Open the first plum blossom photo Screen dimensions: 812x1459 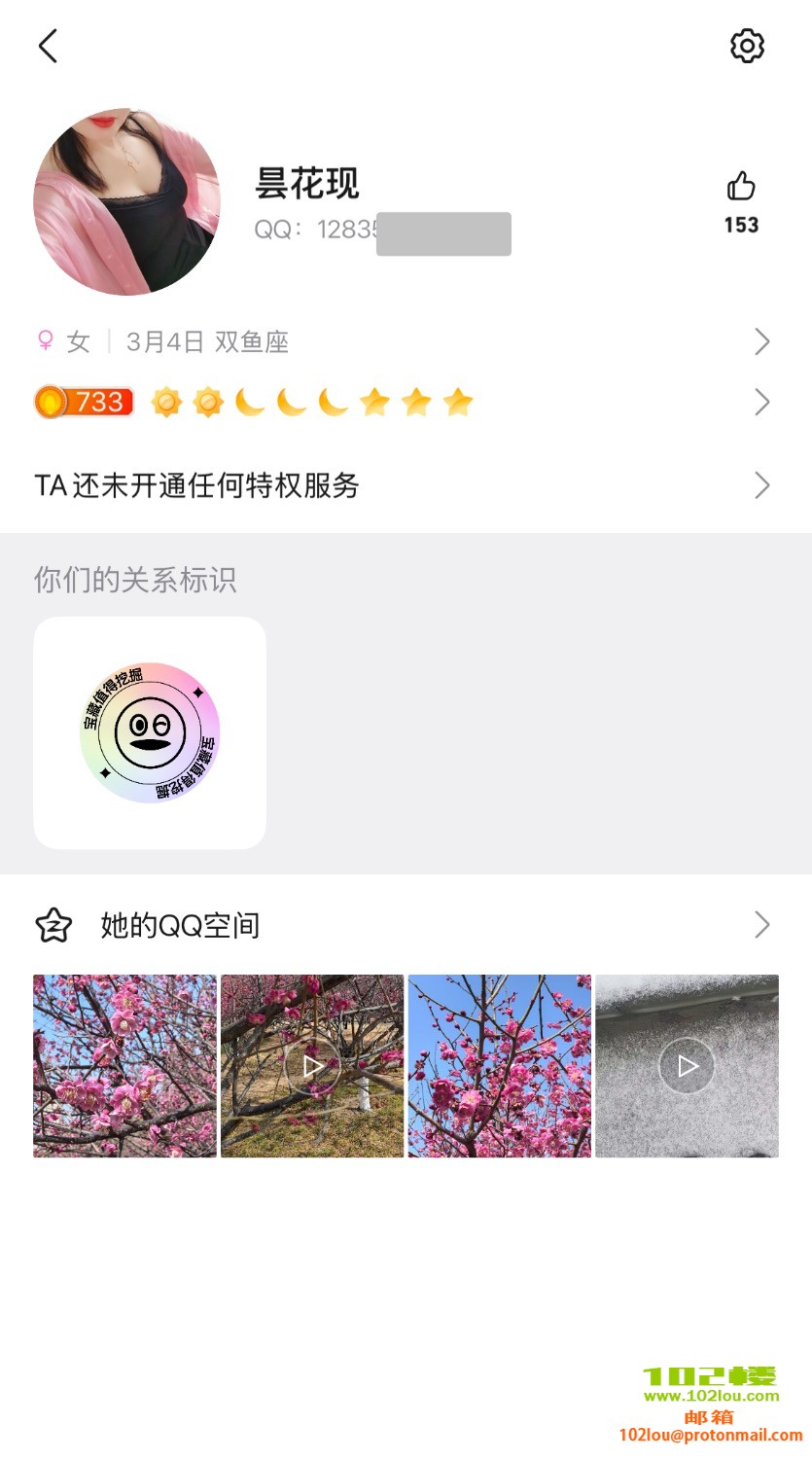tap(124, 1066)
